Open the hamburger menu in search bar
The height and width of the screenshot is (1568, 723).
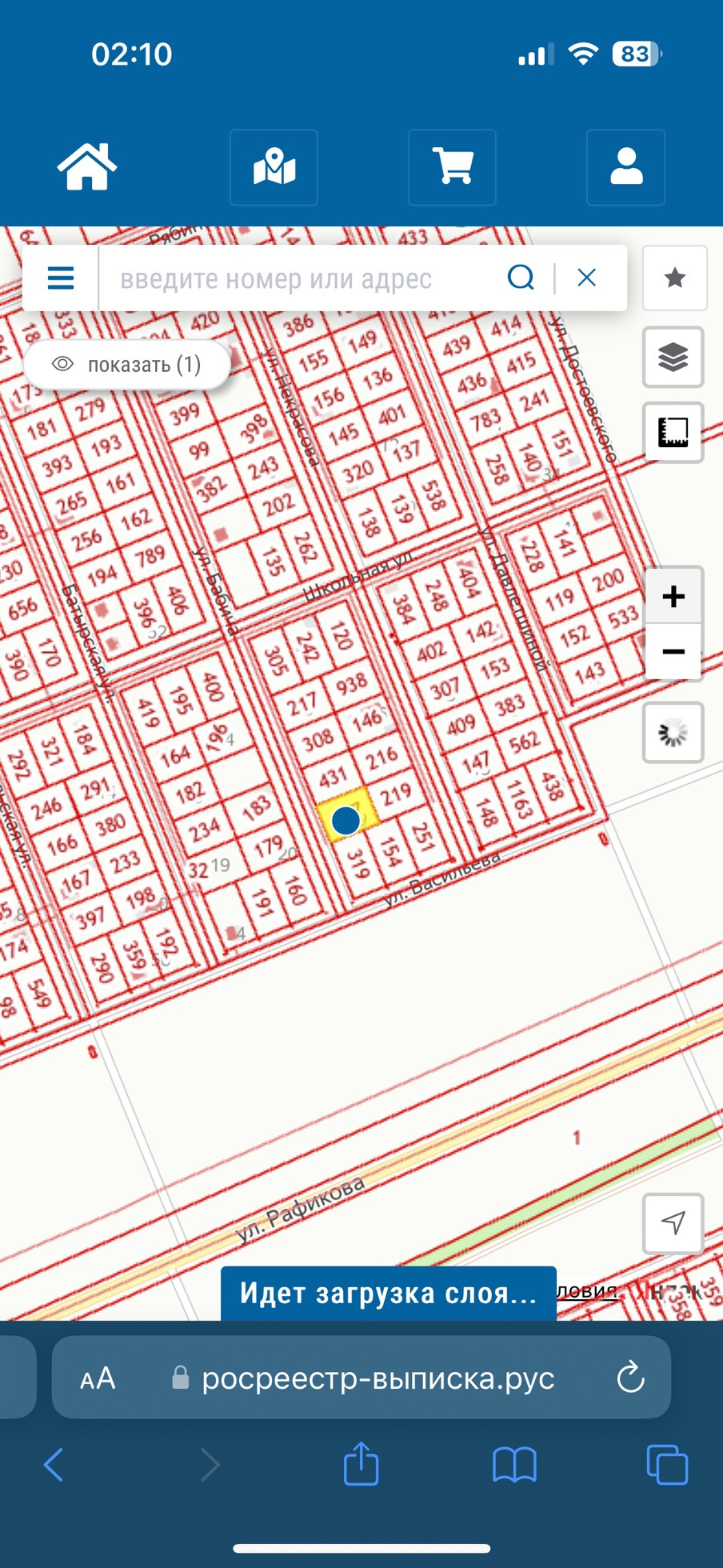tap(61, 278)
